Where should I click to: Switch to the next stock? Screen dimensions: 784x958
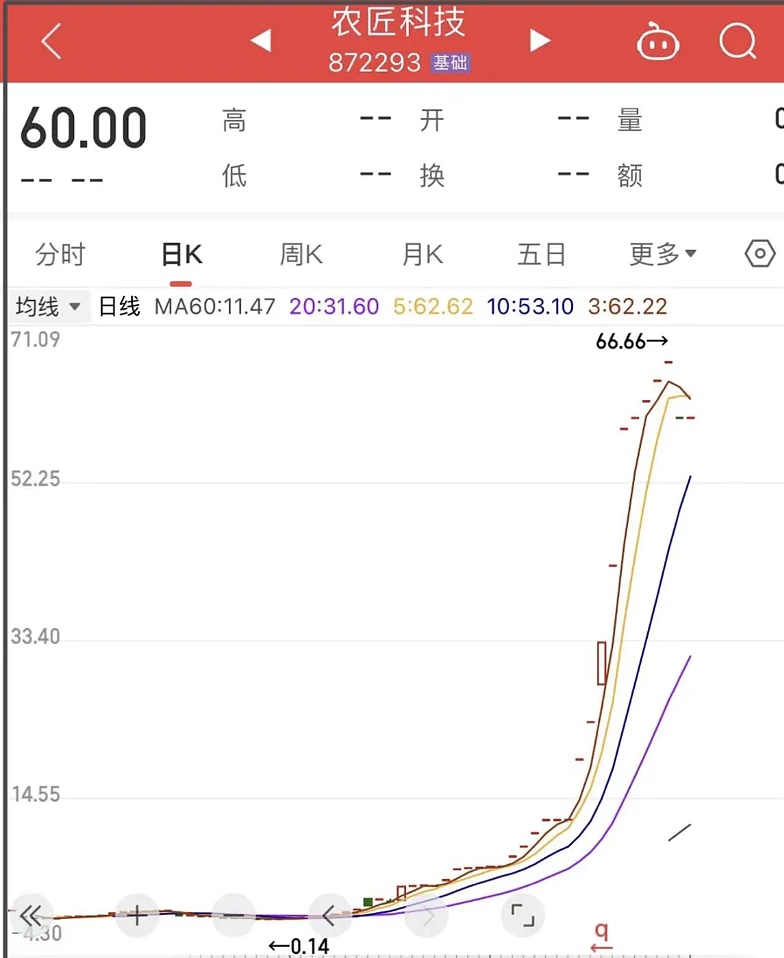coord(540,41)
